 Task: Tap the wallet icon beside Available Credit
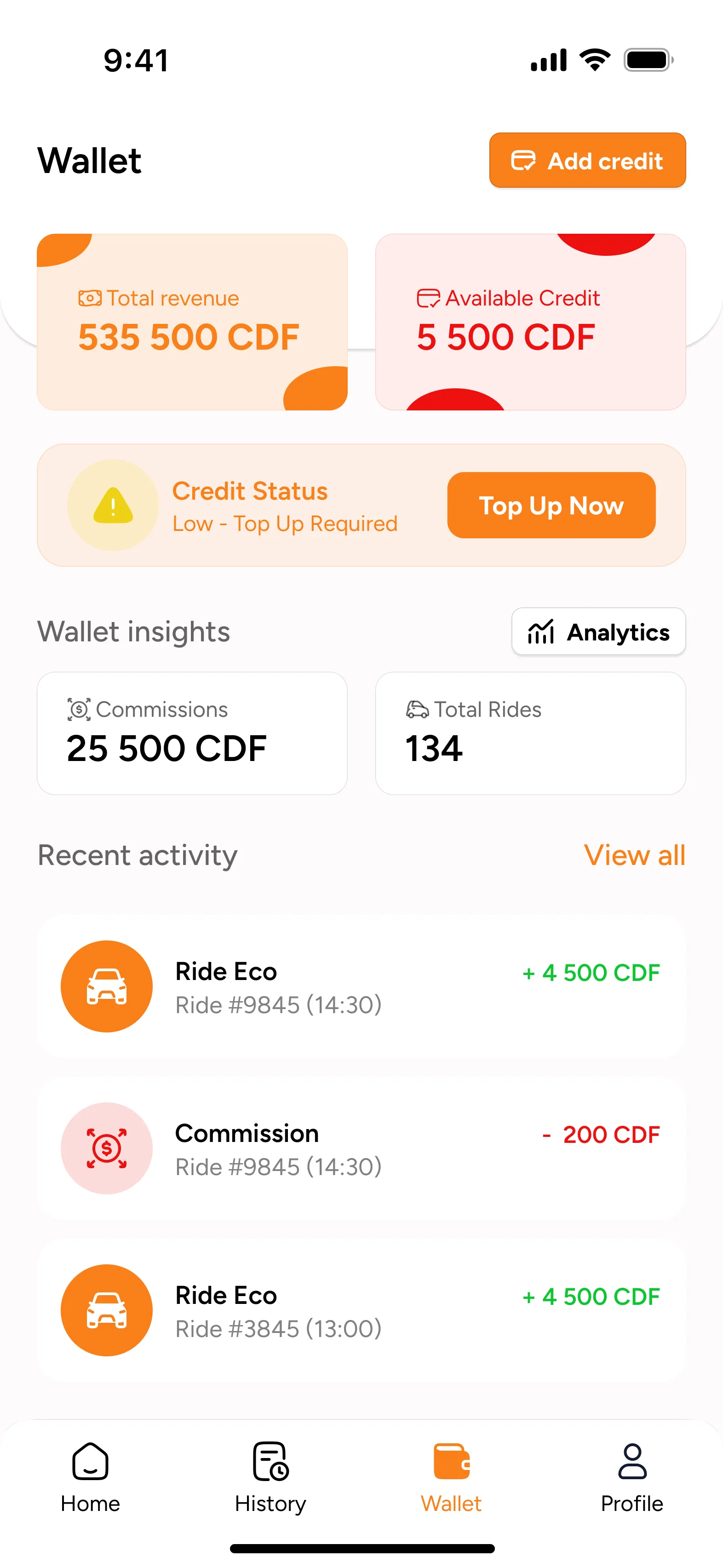428,298
